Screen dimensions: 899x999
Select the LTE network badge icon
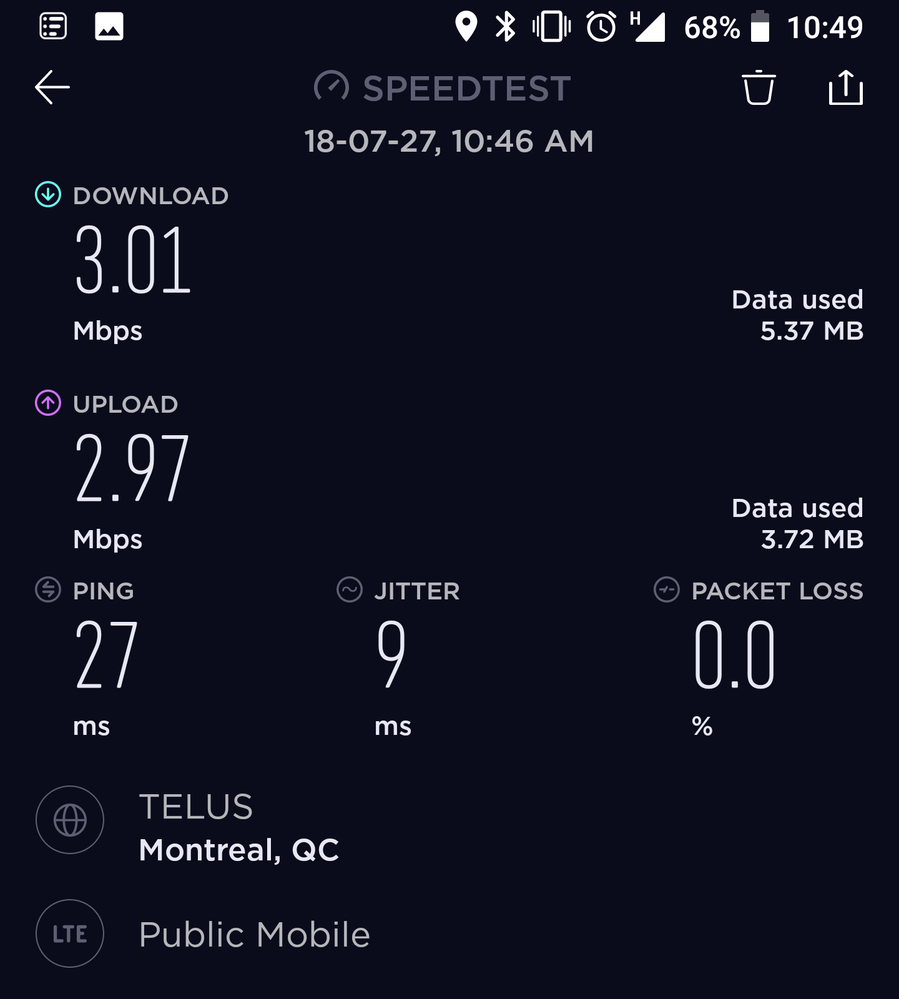tap(69, 933)
